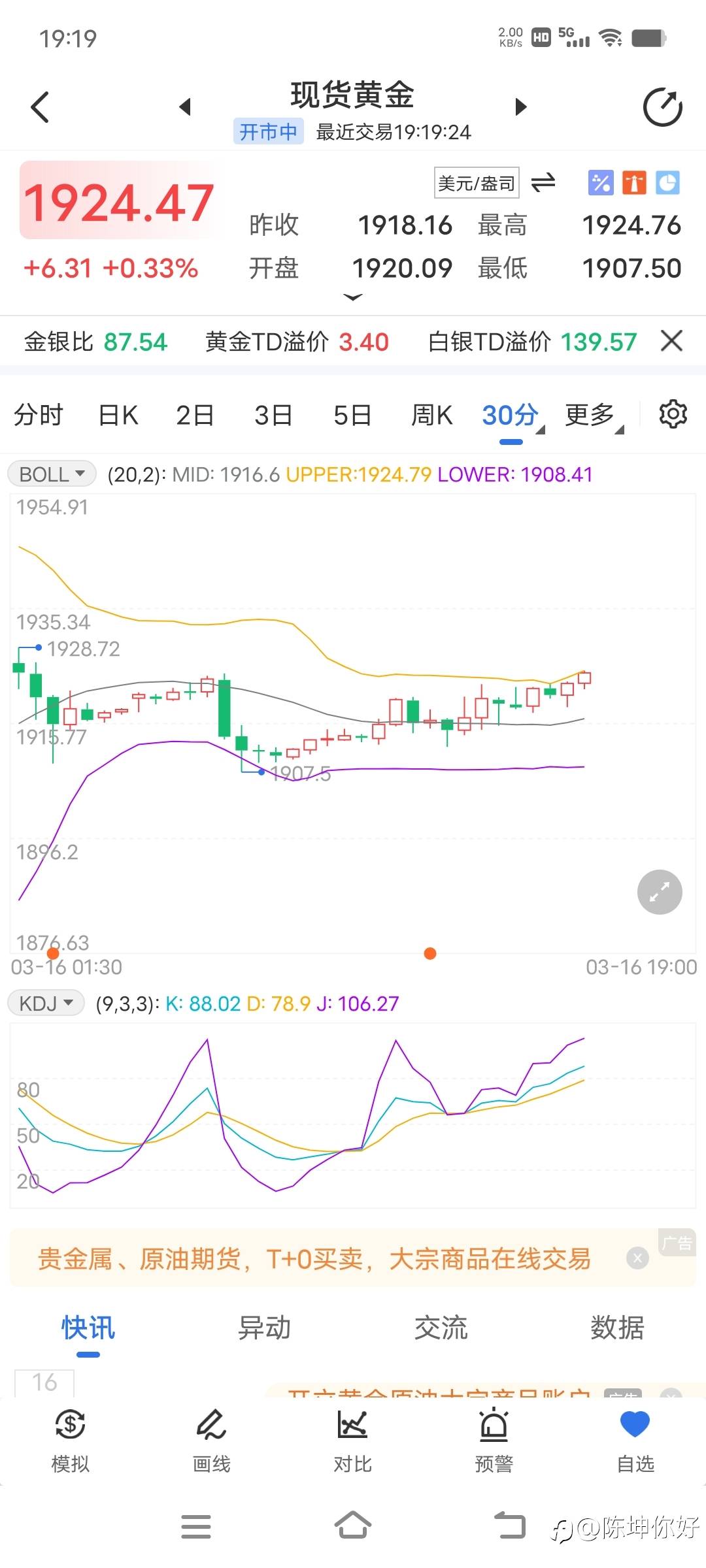
Task: Change the BOLL indicator dropdown
Action: coord(52,474)
